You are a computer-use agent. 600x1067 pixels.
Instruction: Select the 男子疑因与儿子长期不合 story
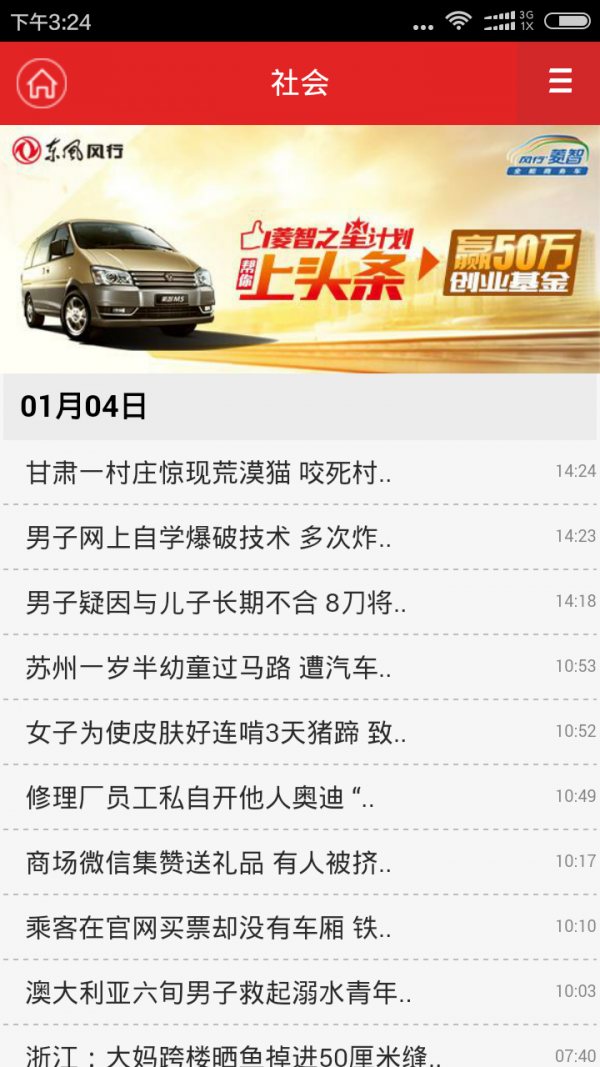[216, 603]
